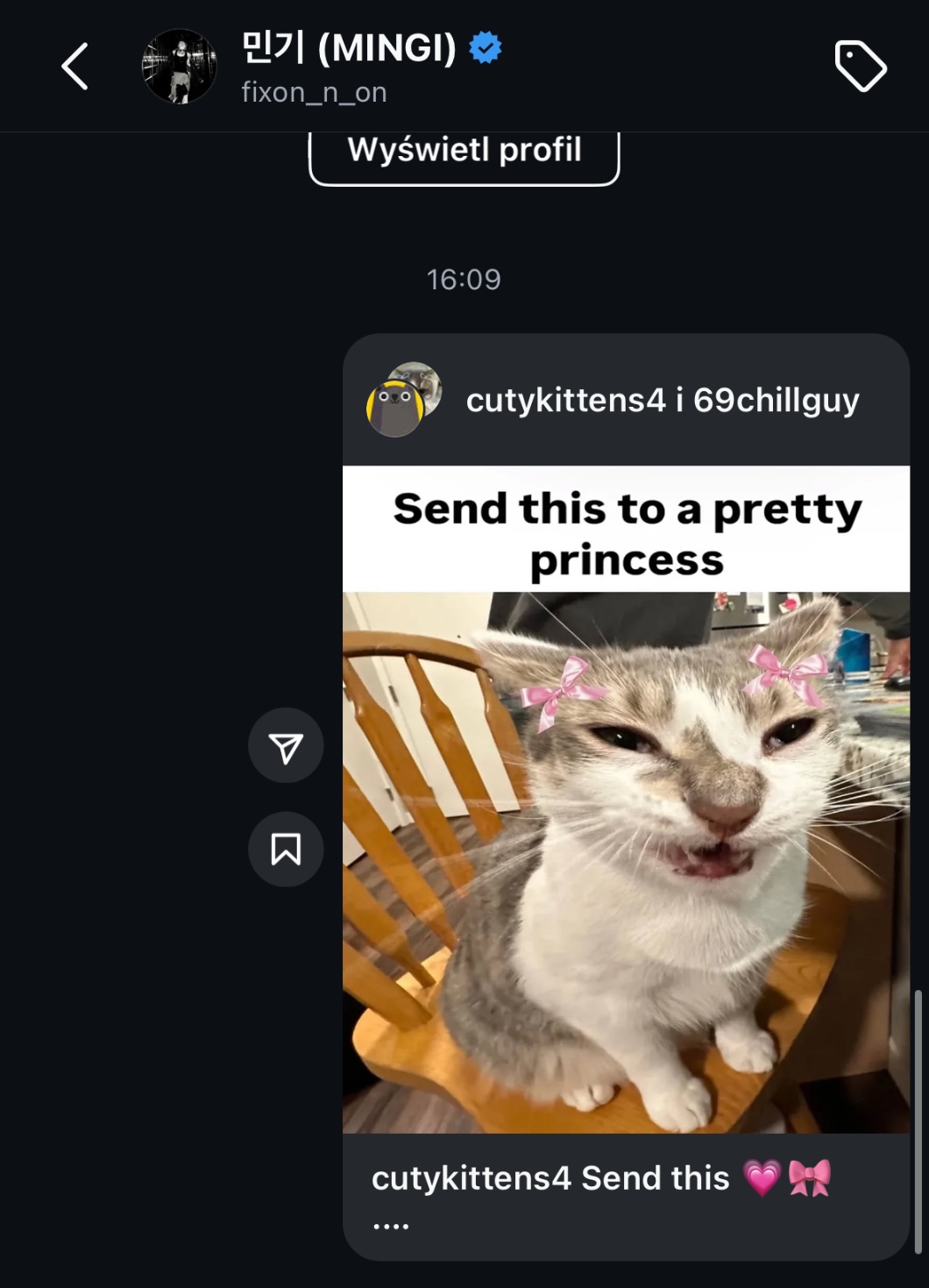Go back using the top-left arrow
The height and width of the screenshot is (1288, 929).
pos(75,67)
